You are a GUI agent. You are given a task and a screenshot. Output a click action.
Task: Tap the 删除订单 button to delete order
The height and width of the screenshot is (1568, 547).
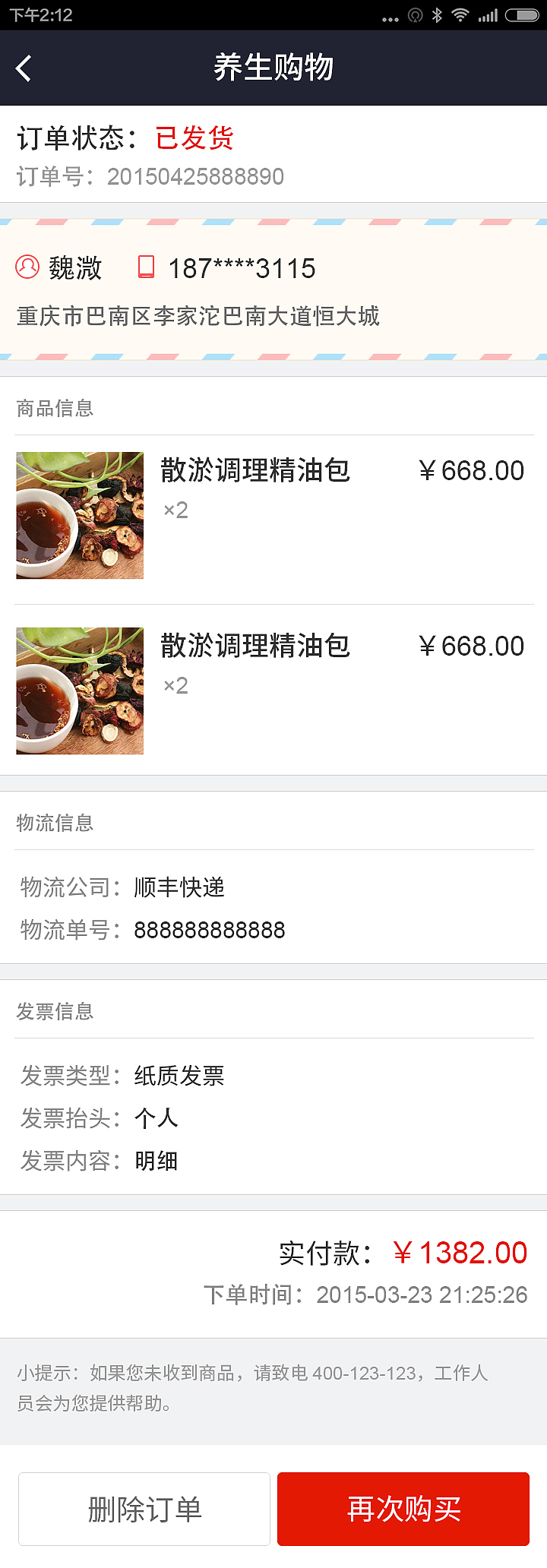pos(144,1509)
